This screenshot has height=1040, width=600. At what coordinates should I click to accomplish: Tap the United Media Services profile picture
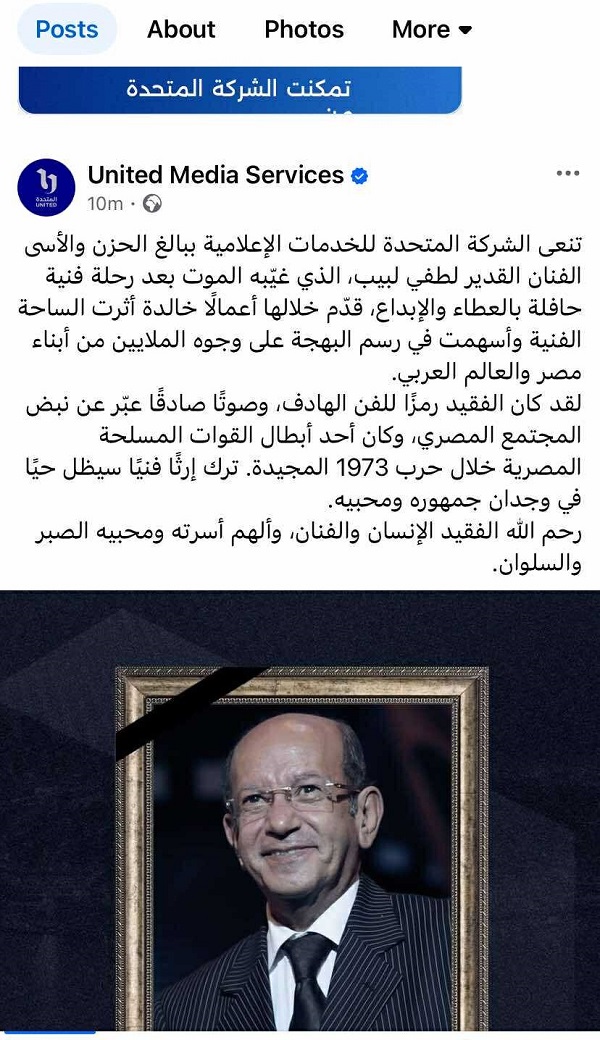coord(46,187)
